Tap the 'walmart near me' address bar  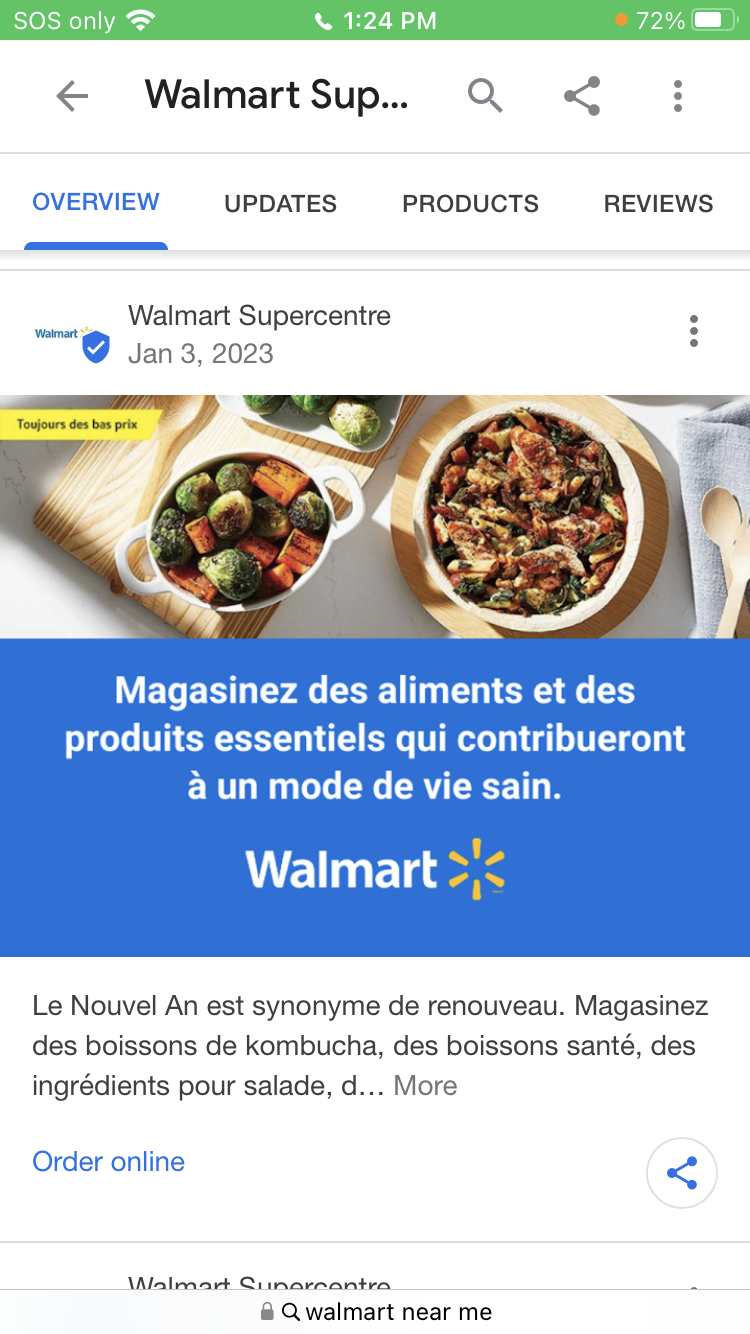376,1312
